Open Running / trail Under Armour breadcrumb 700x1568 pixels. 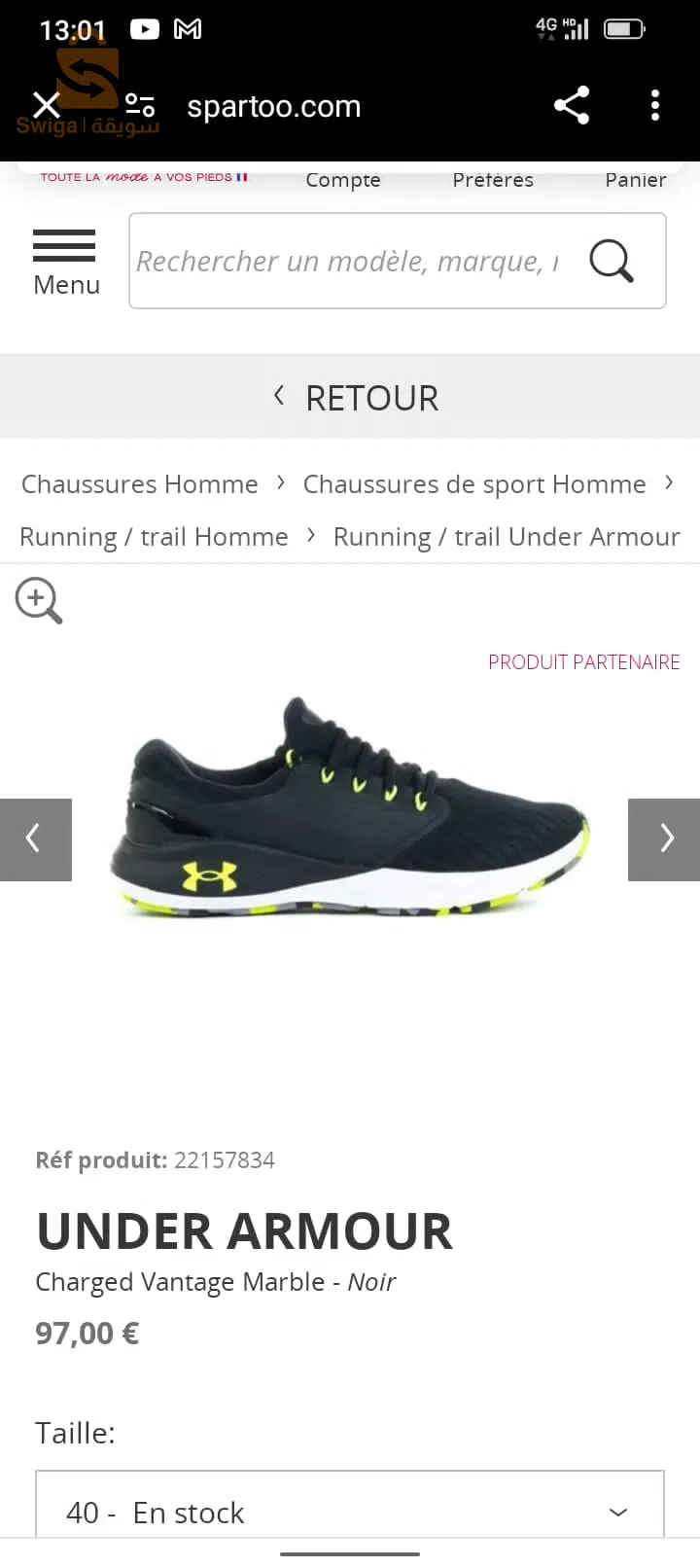pos(507,537)
